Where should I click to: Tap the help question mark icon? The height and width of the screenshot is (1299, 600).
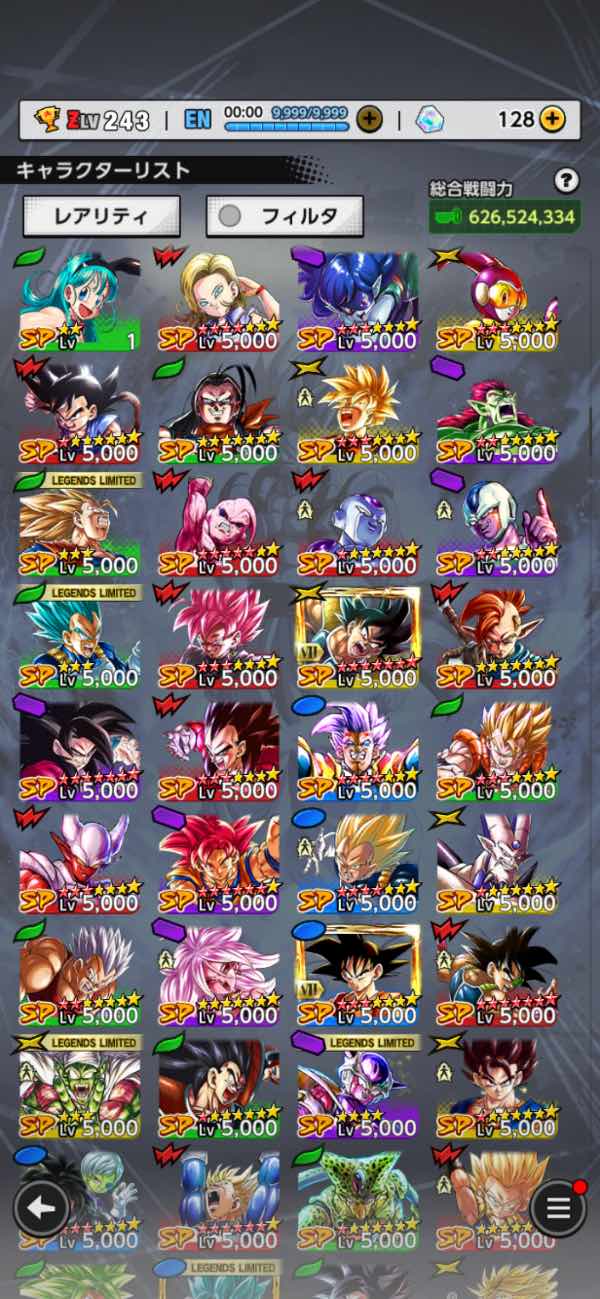566,181
